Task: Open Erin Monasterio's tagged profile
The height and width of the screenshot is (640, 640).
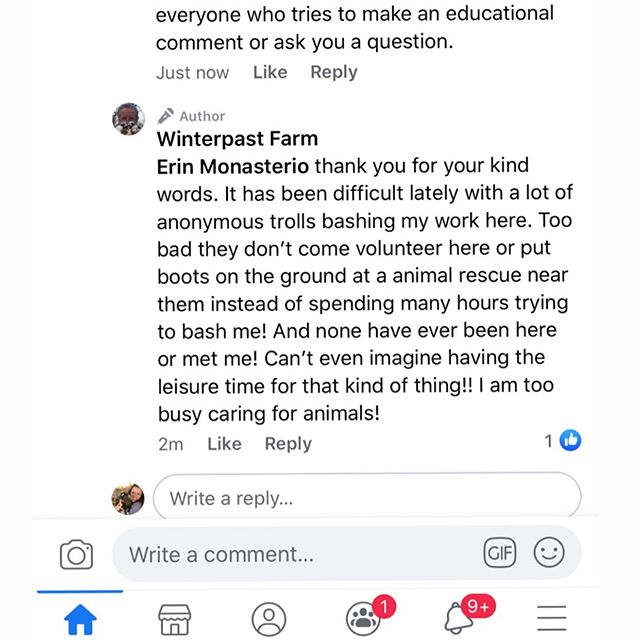Action: (x=235, y=165)
